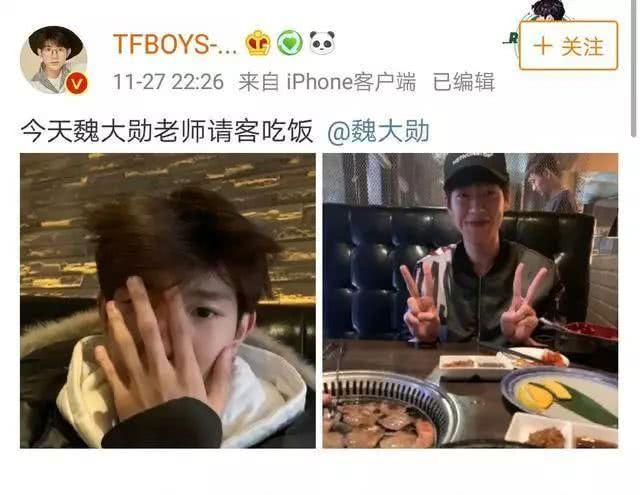Follow this account with the 关注 button

tap(568, 46)
